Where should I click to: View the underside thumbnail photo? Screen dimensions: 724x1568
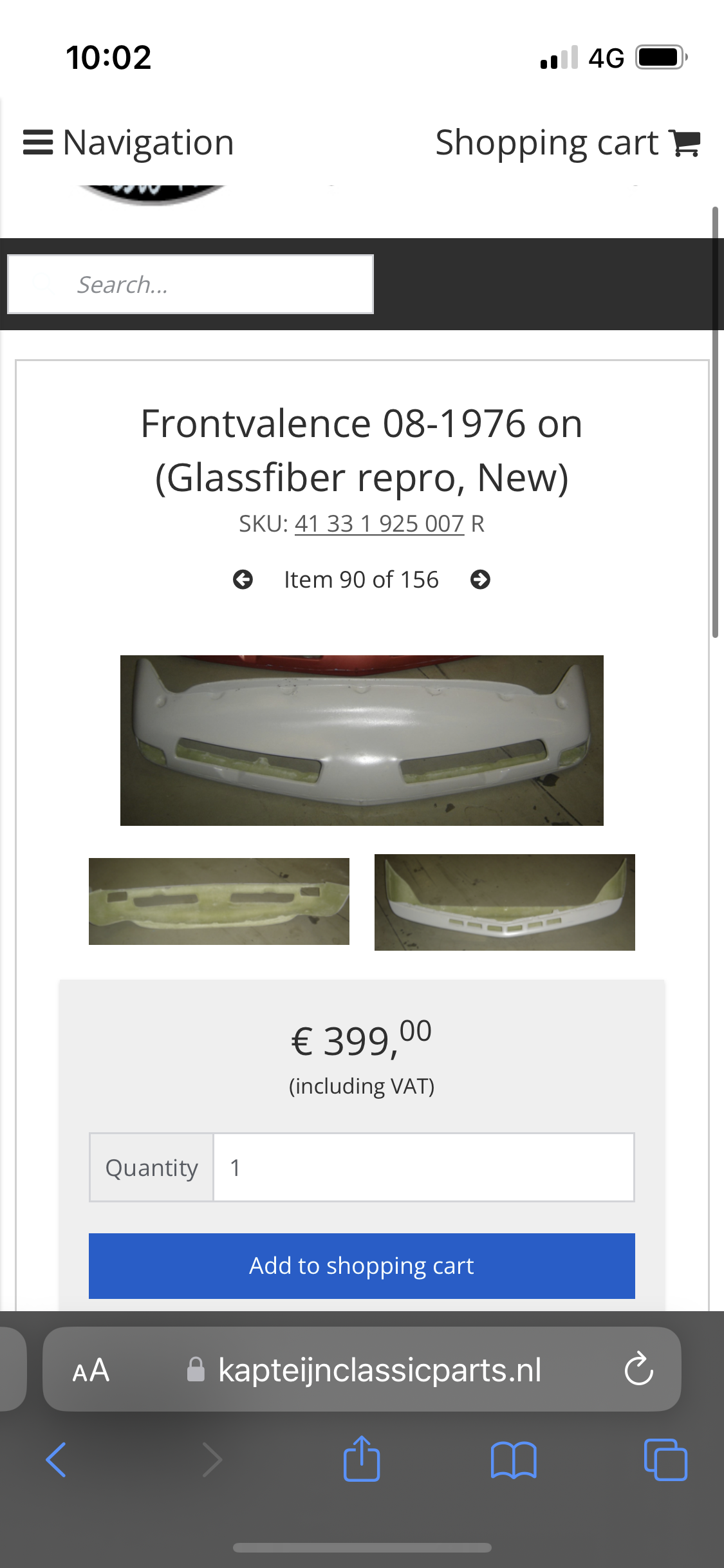tap(219, 901)
